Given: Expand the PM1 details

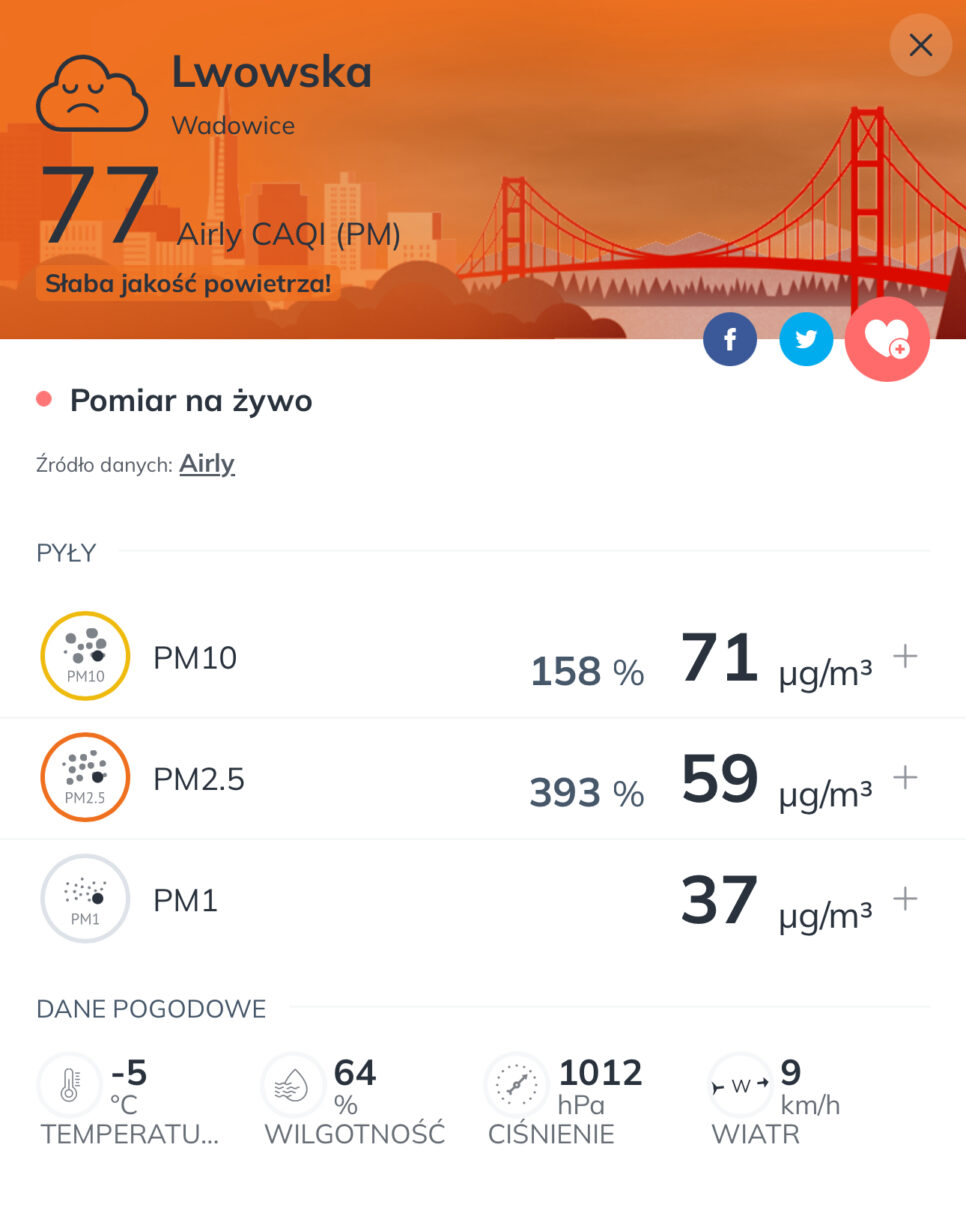Looking at the screenshot, I should point(904,899).
